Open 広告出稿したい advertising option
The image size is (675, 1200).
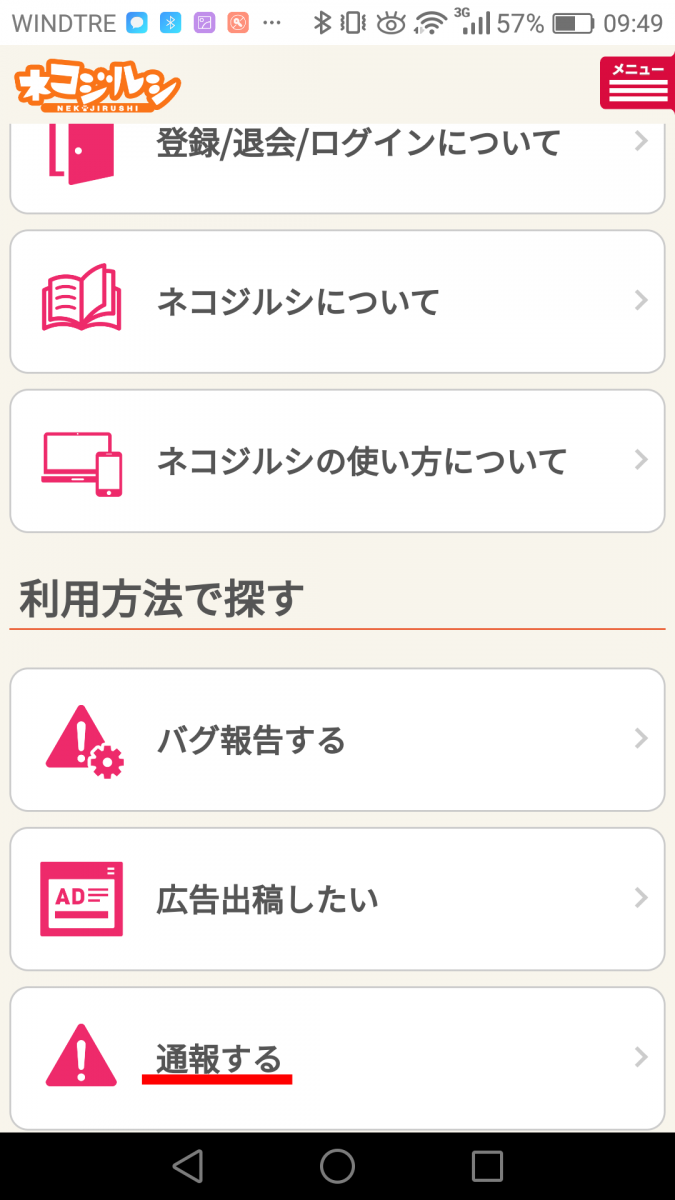point(337,899)
